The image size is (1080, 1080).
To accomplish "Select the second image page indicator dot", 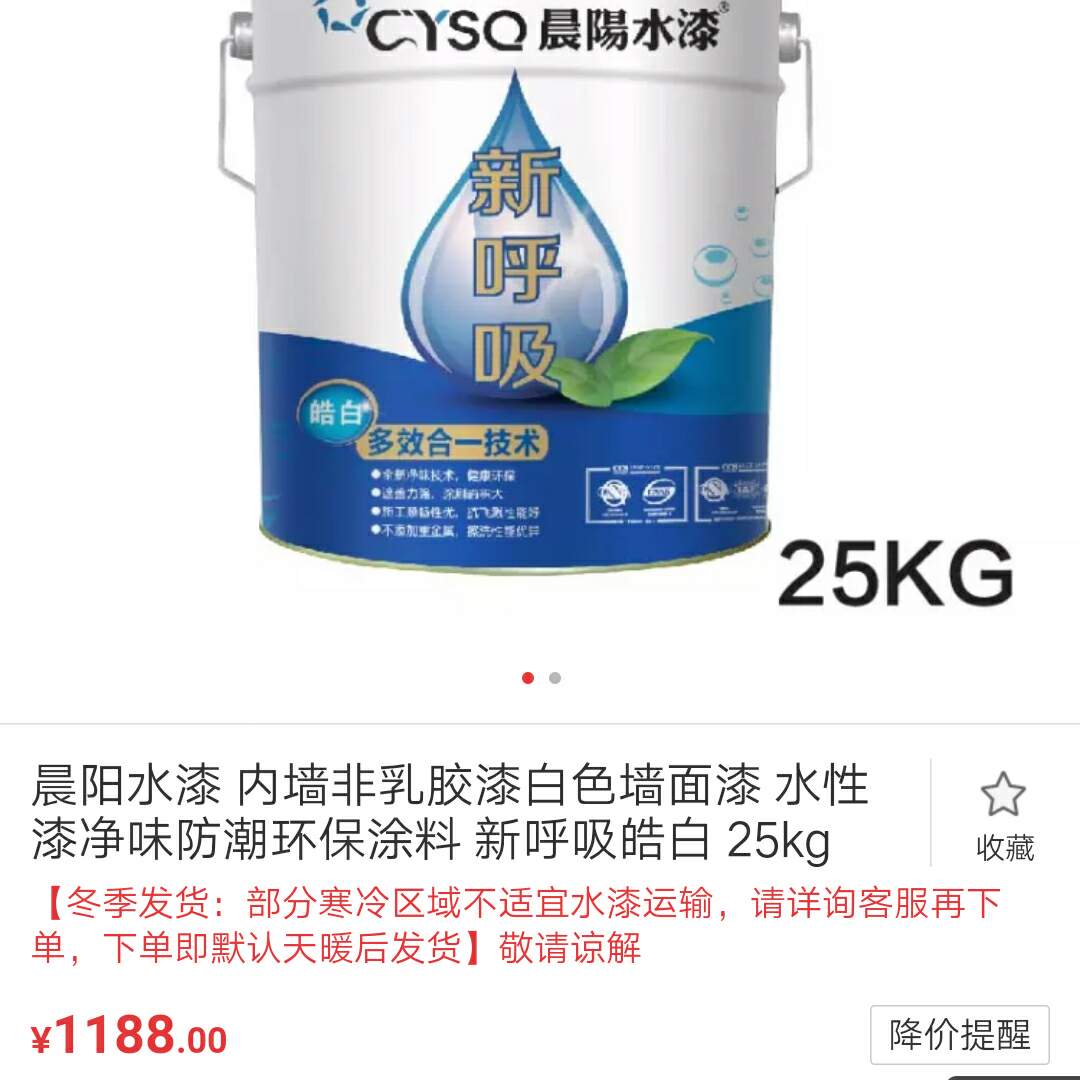I will [555, 678].
